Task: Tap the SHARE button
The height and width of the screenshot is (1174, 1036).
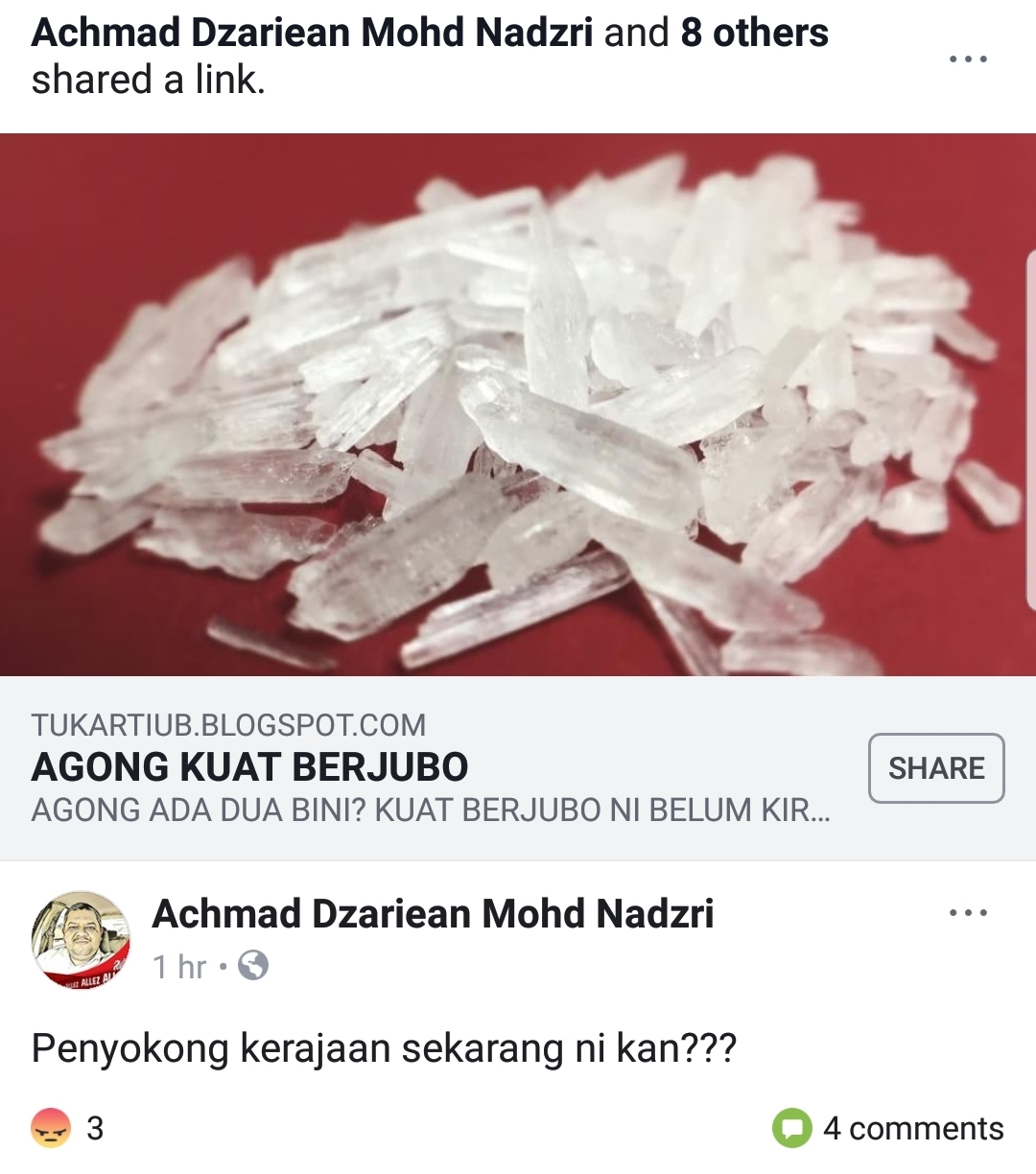Action: pos(935,768)
